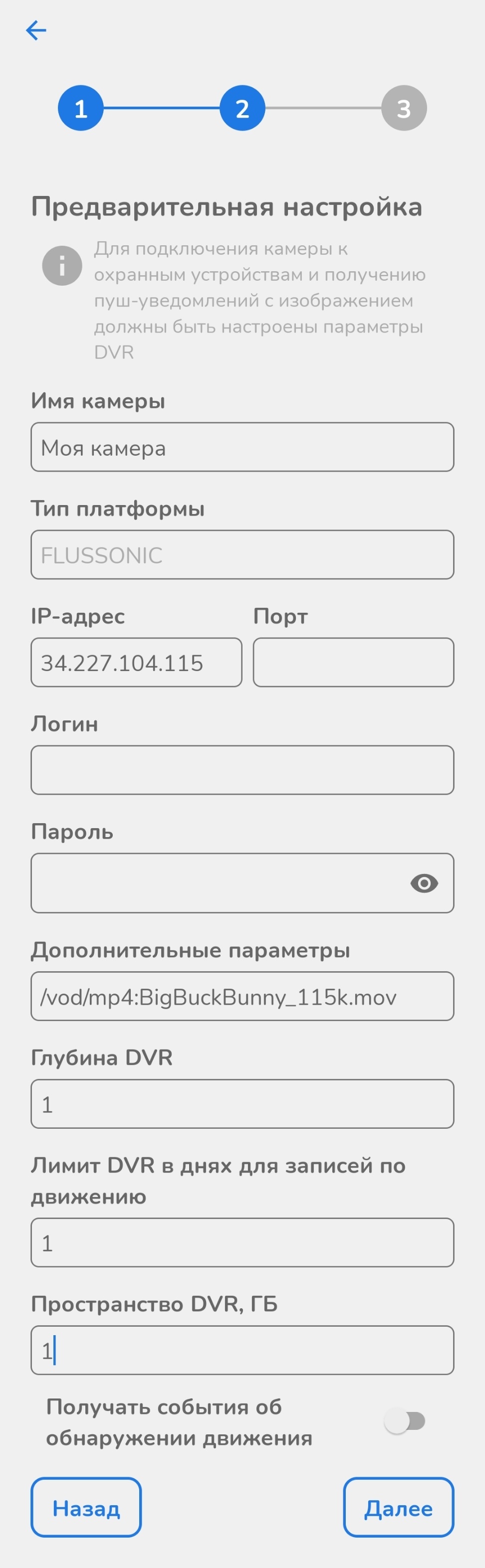The image size is (485, 1568).
Task: Edit the camera name field
Action: [242, 447]
